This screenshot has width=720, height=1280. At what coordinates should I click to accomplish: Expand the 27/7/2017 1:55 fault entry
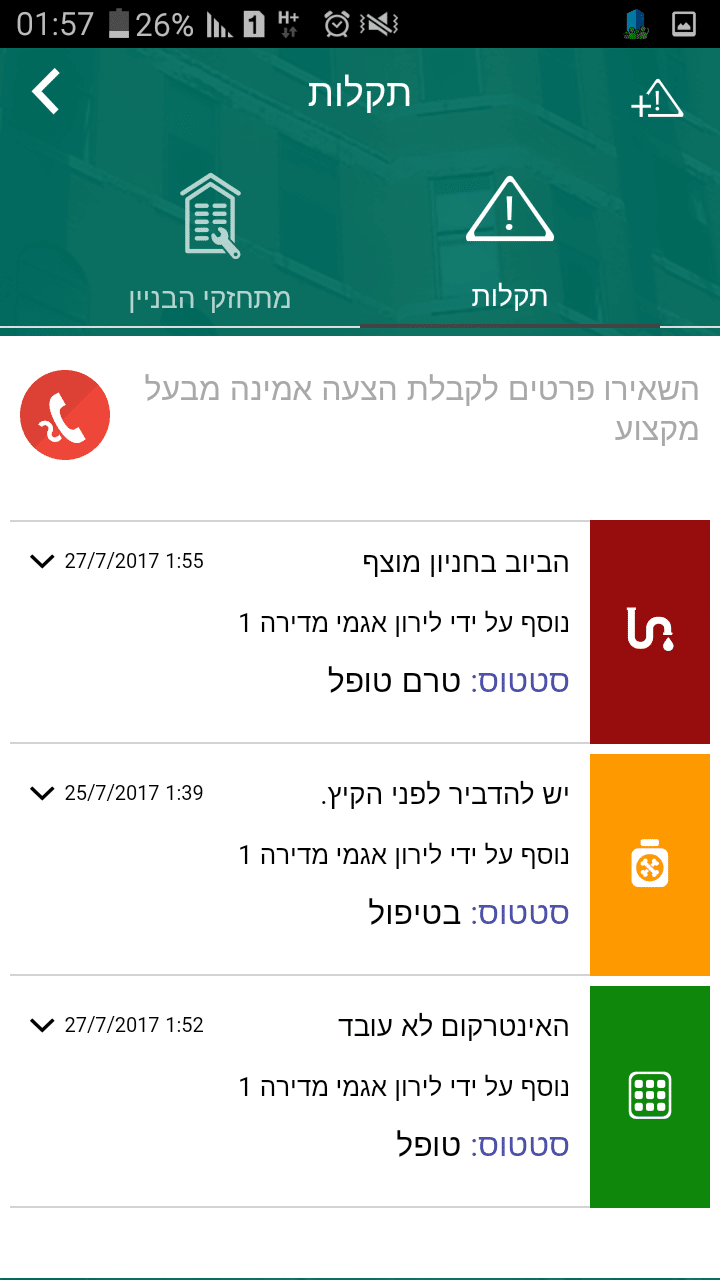click(42, 561)
